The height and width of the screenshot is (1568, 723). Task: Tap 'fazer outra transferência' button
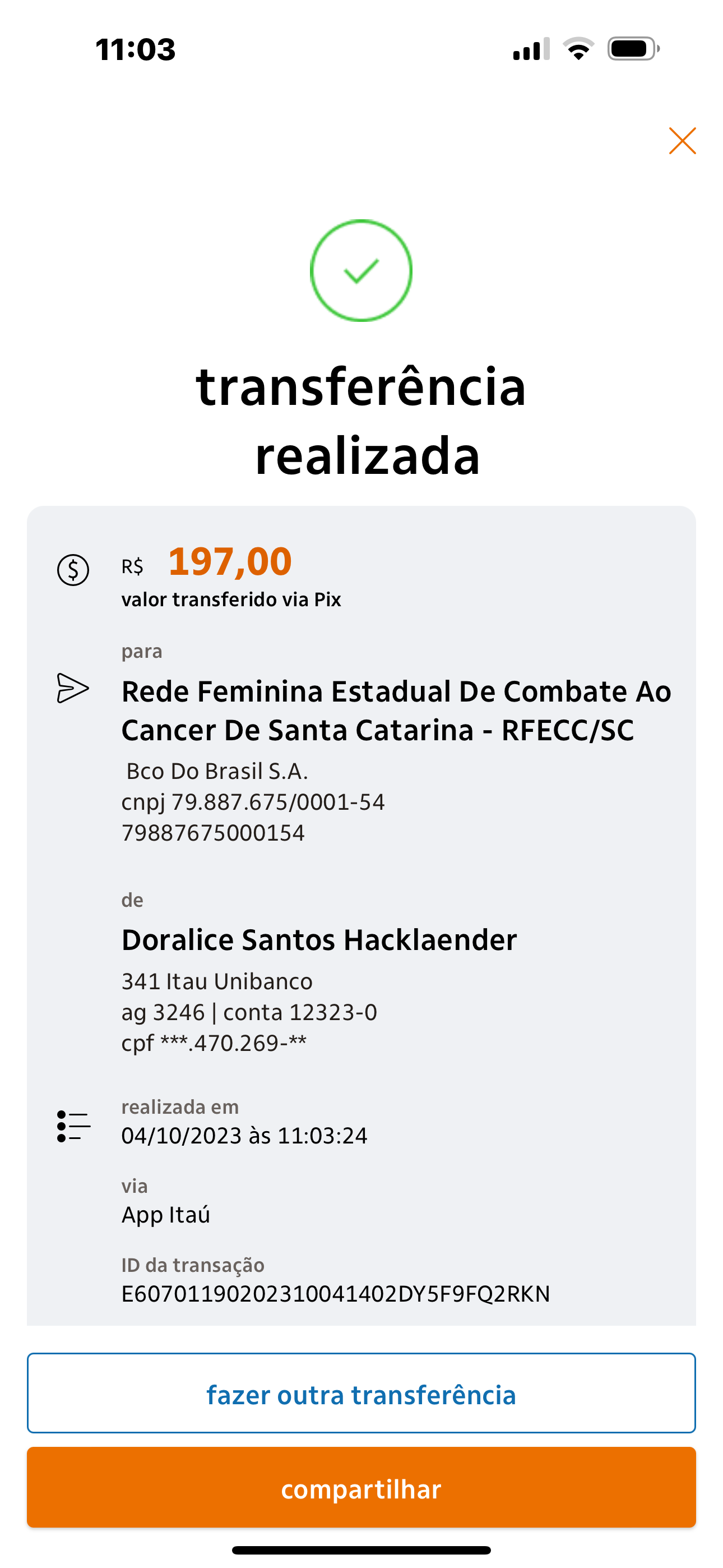[361, 1393]
